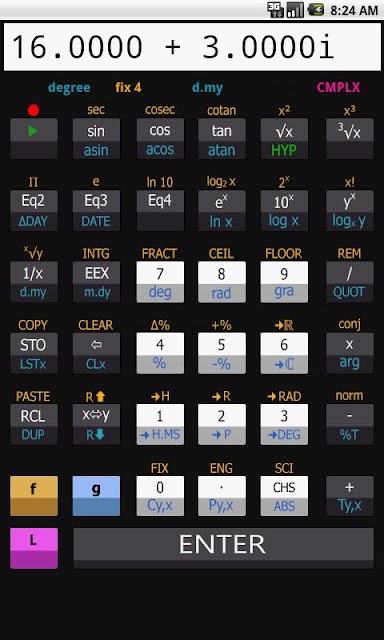The height and width of the screenshot is (640, 384).
Task: Enter the decimal point key
Action: click(x=222, y=496)
